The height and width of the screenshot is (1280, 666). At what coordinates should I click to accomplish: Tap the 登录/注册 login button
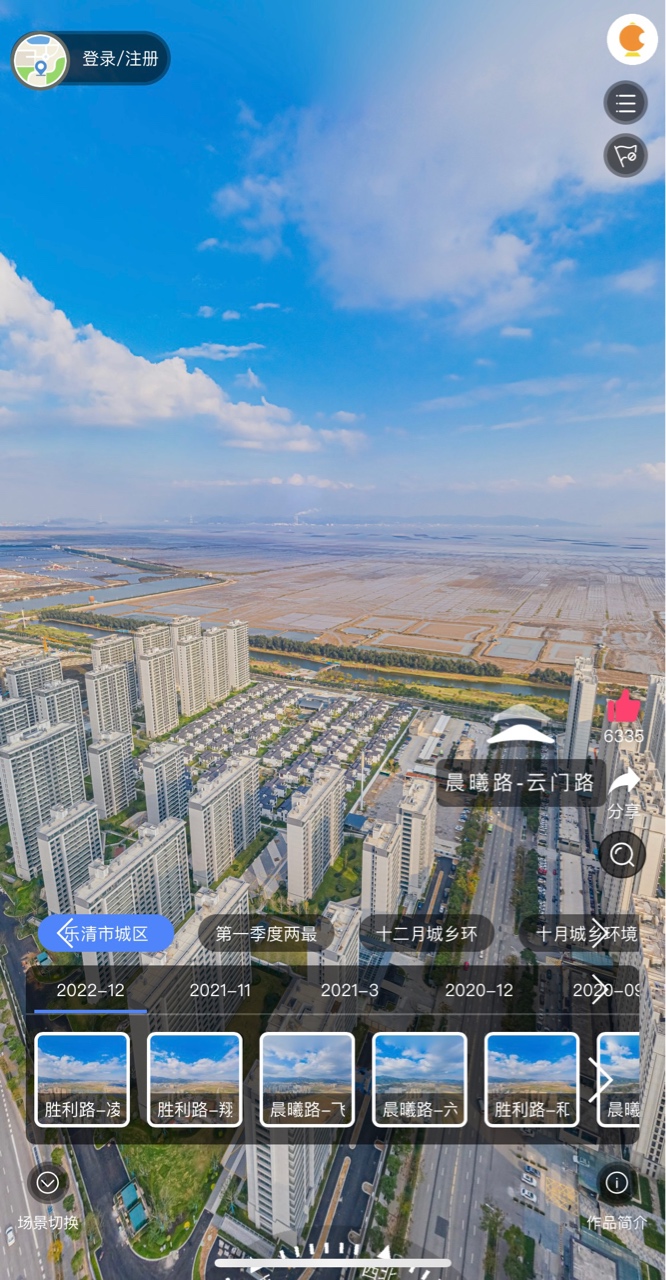click(x=119, y=59)
